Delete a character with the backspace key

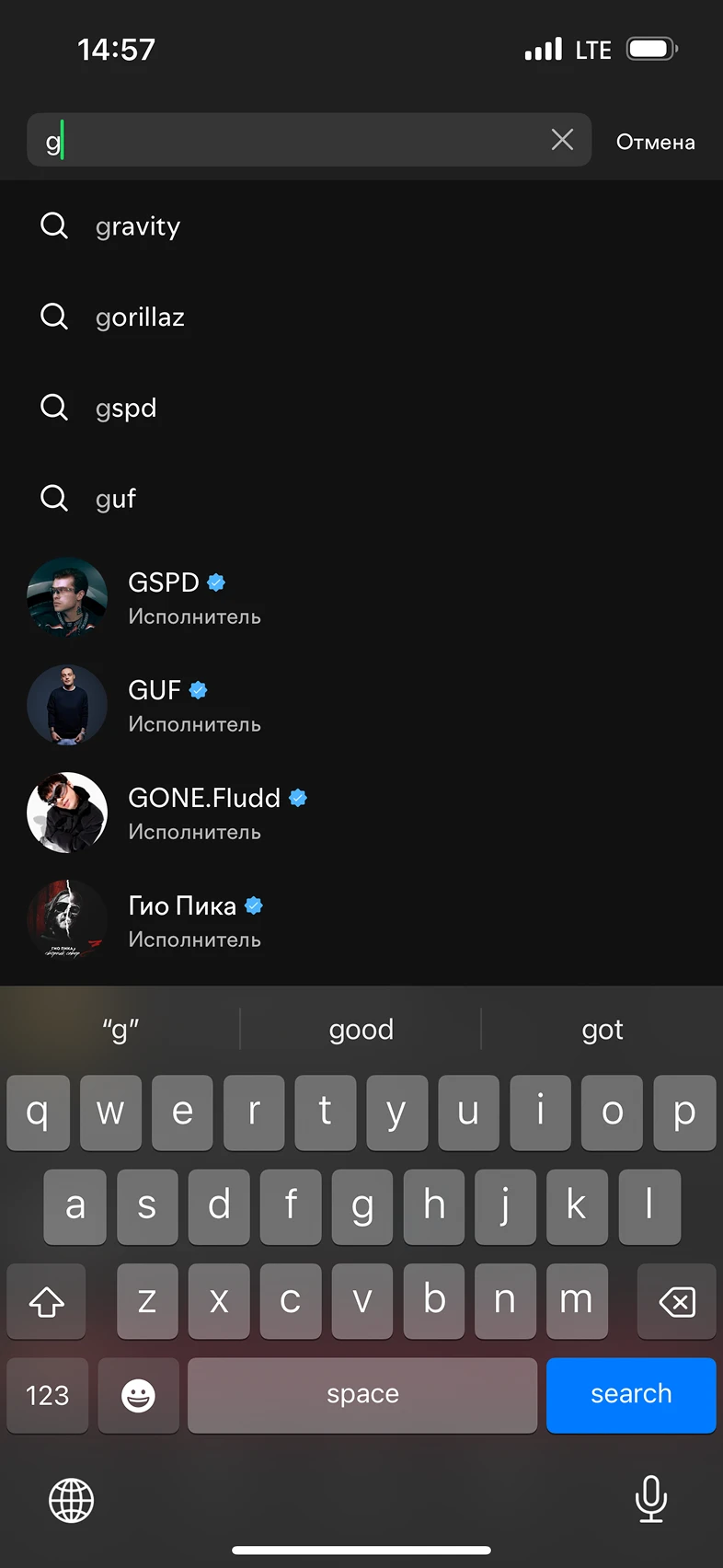click(677, 1301)
